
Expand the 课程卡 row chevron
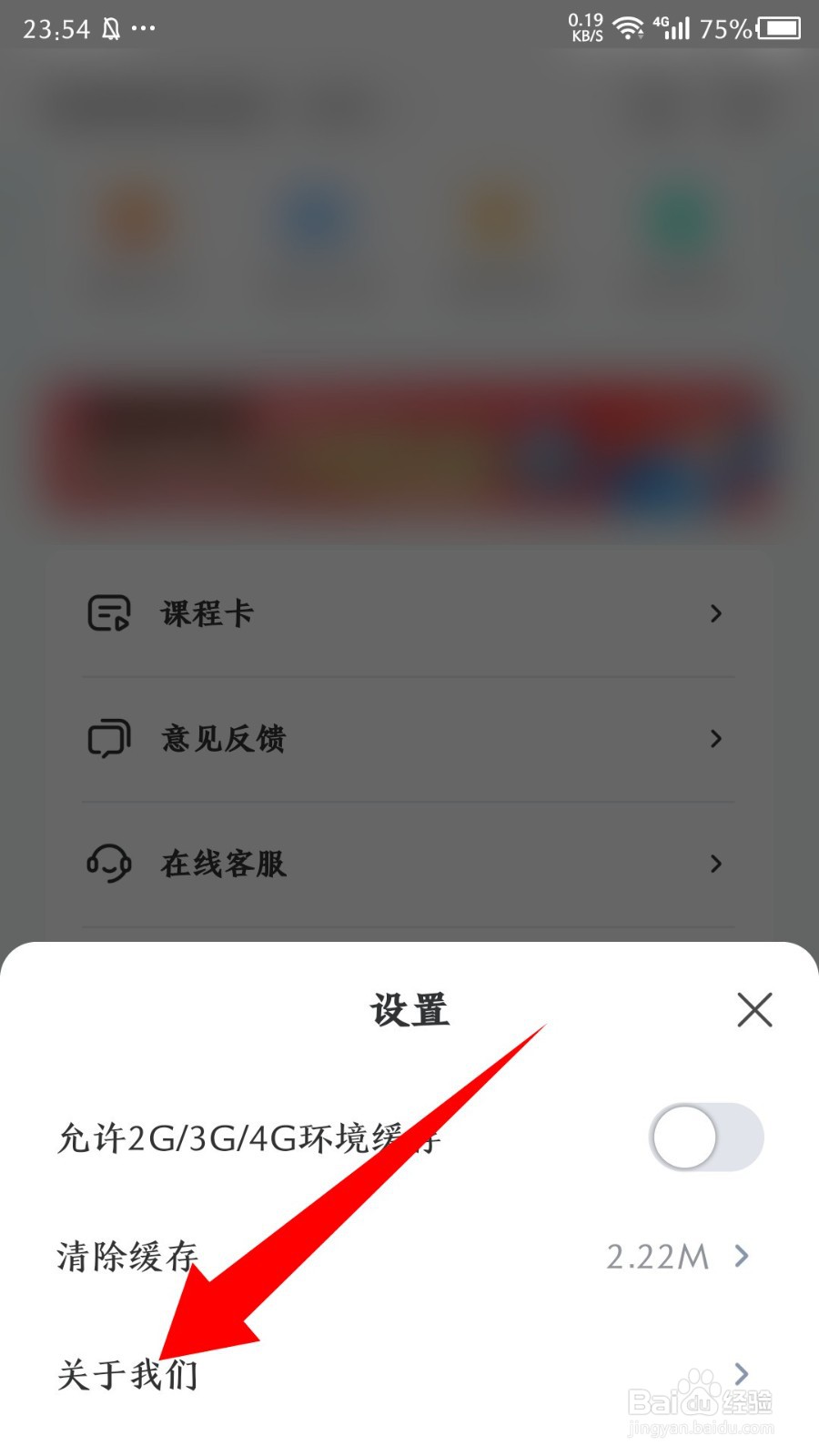pyautogui.click(x=715, y=614)
